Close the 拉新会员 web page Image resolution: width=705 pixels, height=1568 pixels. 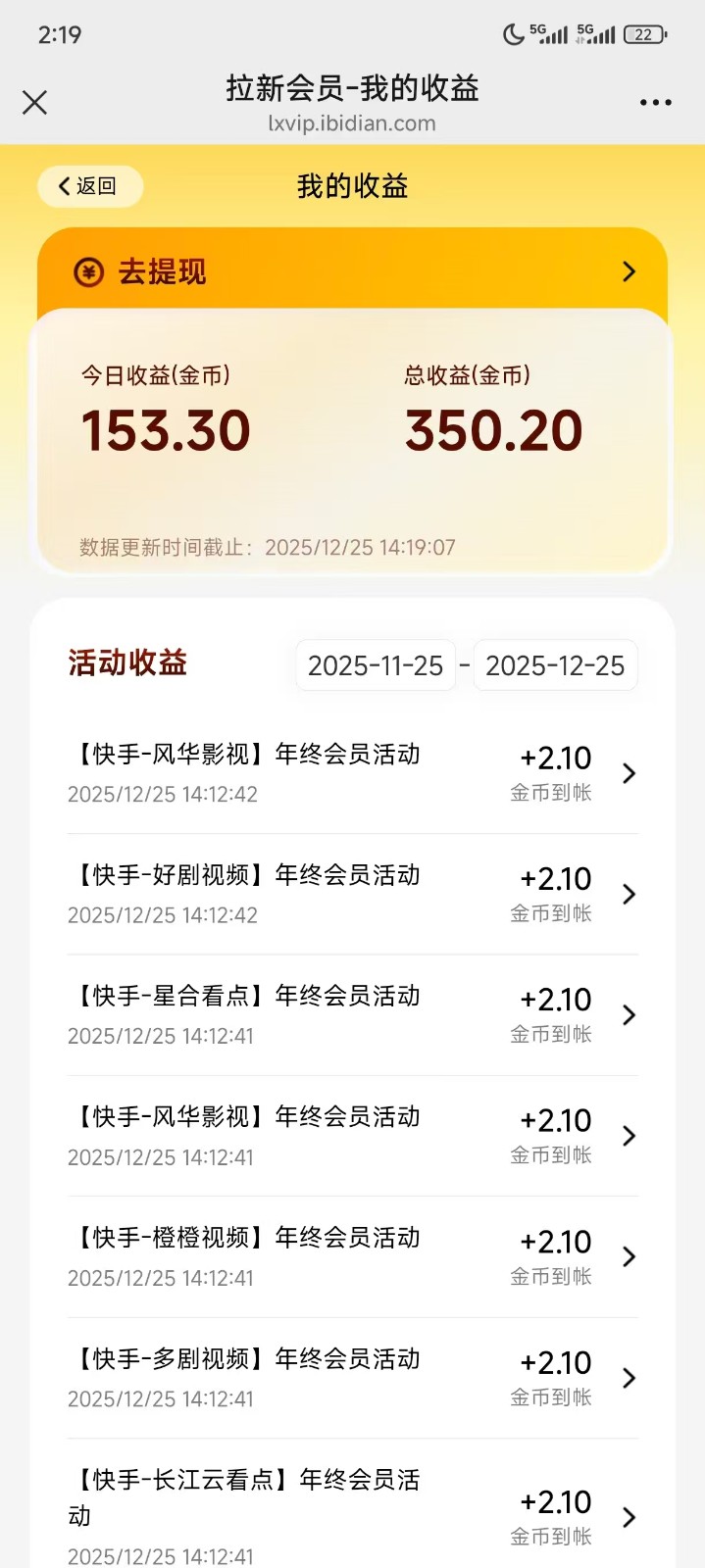coord(34,102)
